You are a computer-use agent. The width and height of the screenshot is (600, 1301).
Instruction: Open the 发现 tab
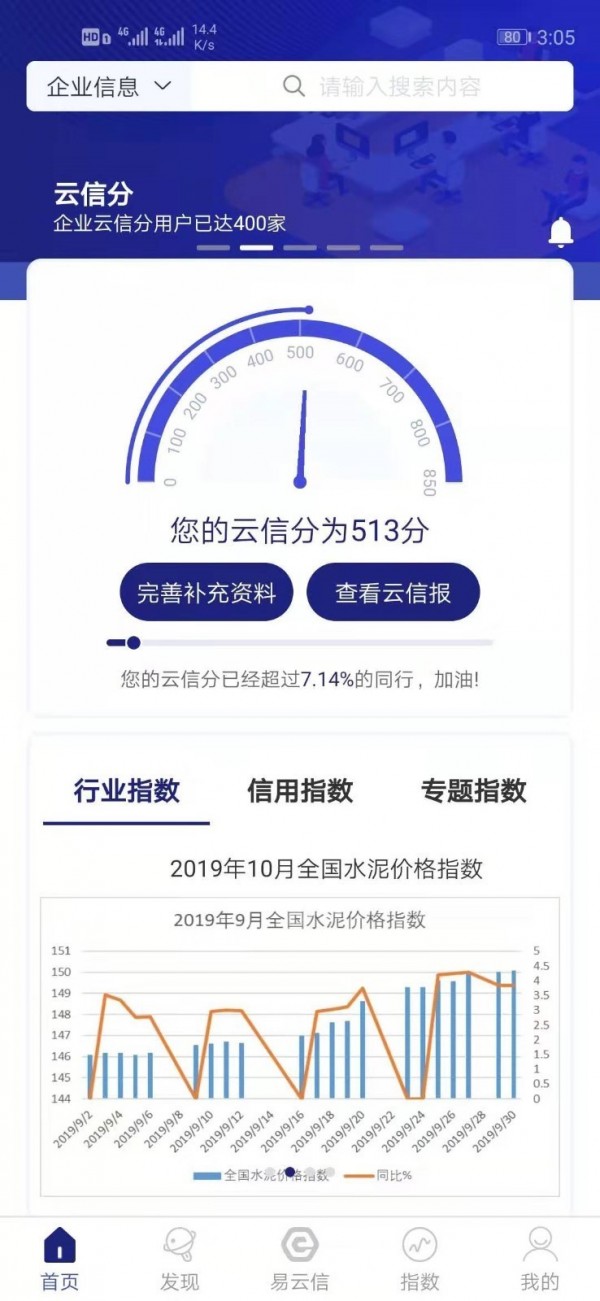click(x=180, y=1258)
